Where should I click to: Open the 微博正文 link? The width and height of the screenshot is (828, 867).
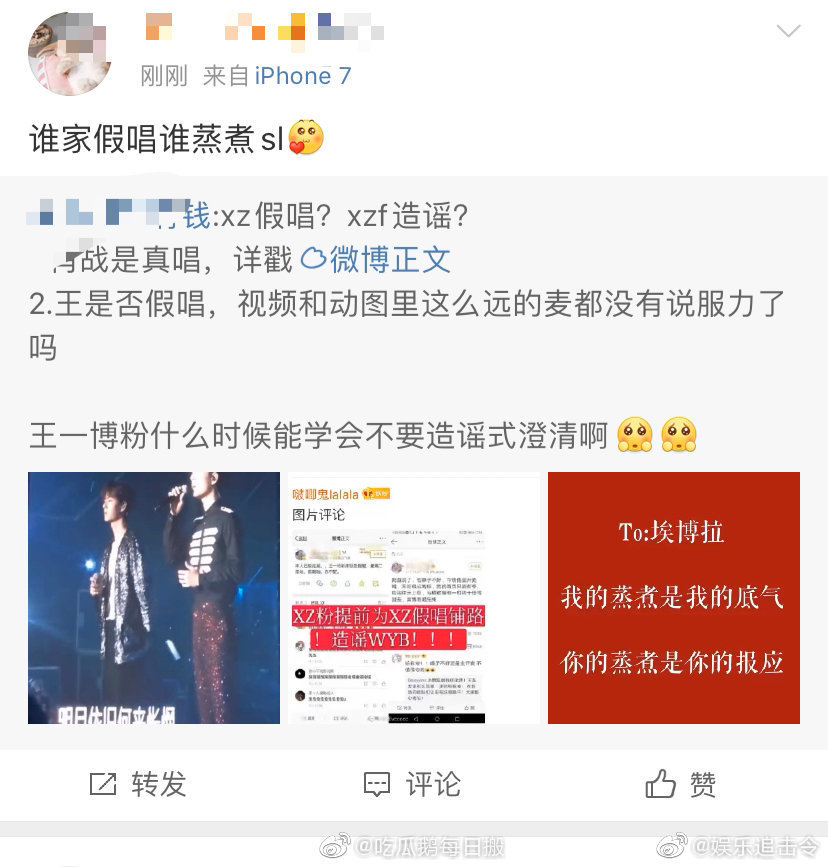click(x=376, y=259)
